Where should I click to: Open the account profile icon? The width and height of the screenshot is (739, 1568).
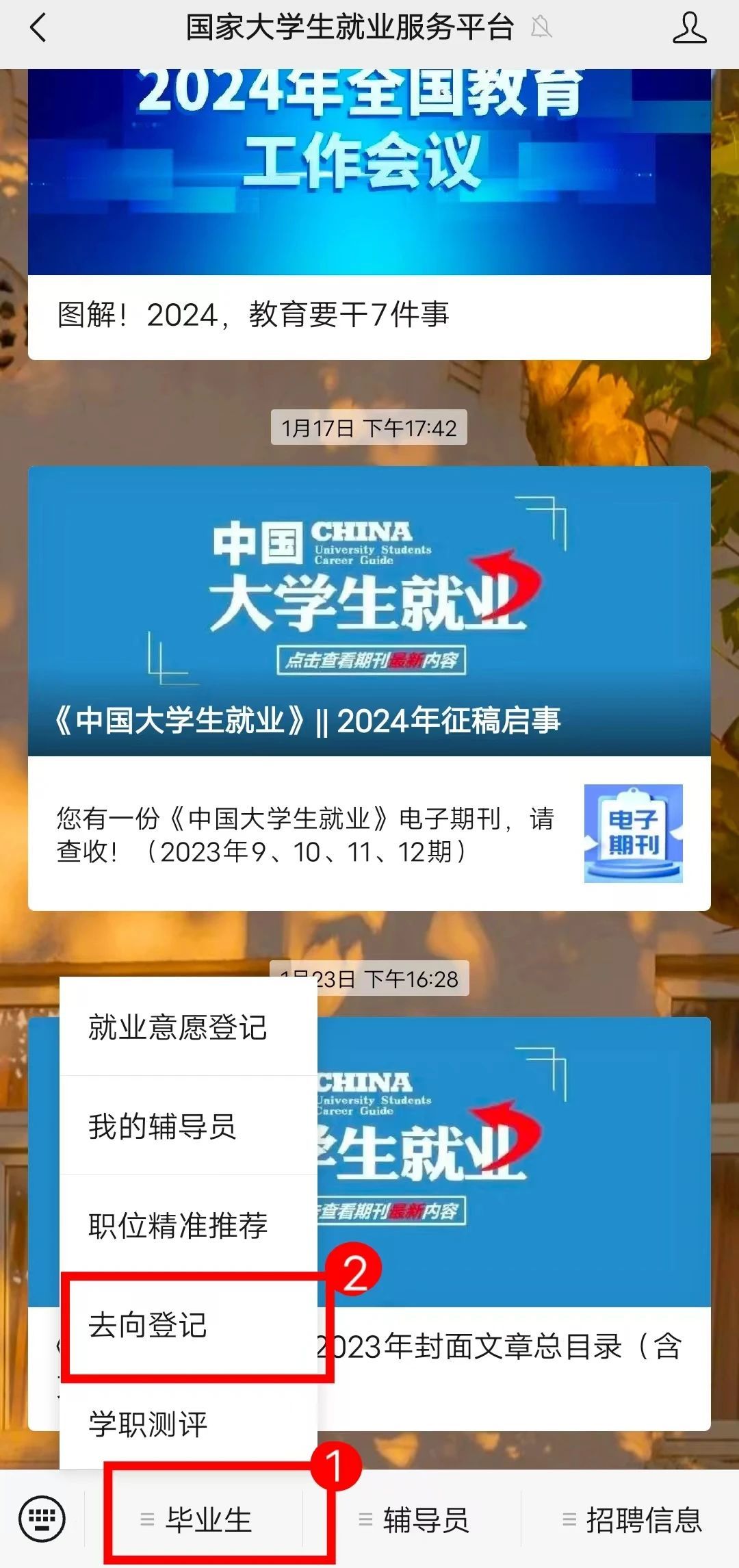[689, 29]
